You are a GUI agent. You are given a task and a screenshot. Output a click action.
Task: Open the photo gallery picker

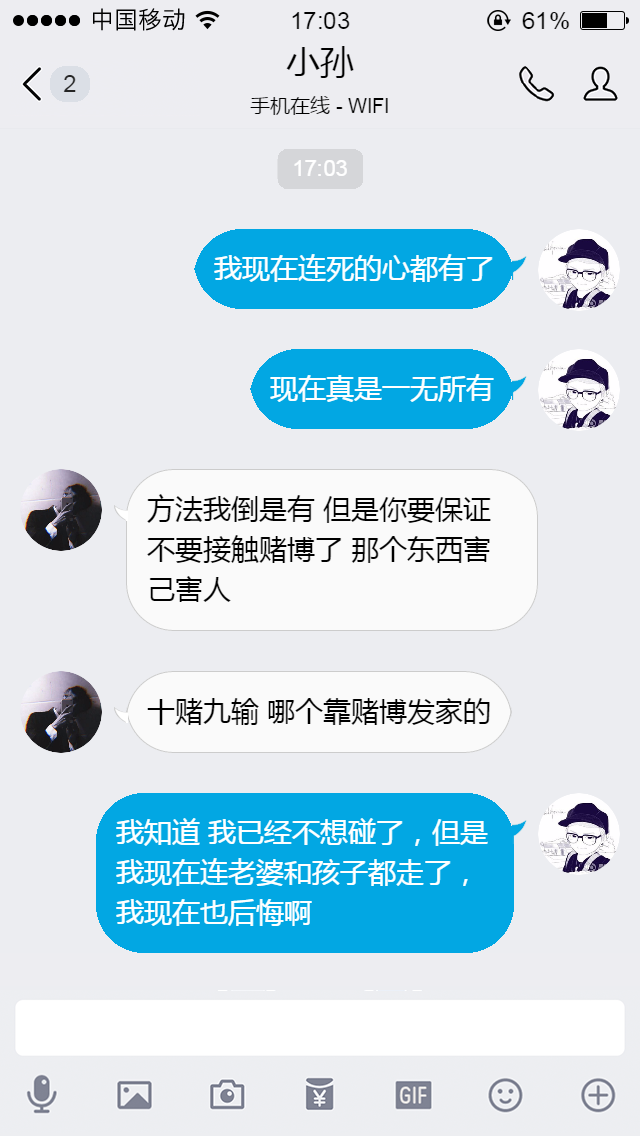click(x=135, y=1095)
